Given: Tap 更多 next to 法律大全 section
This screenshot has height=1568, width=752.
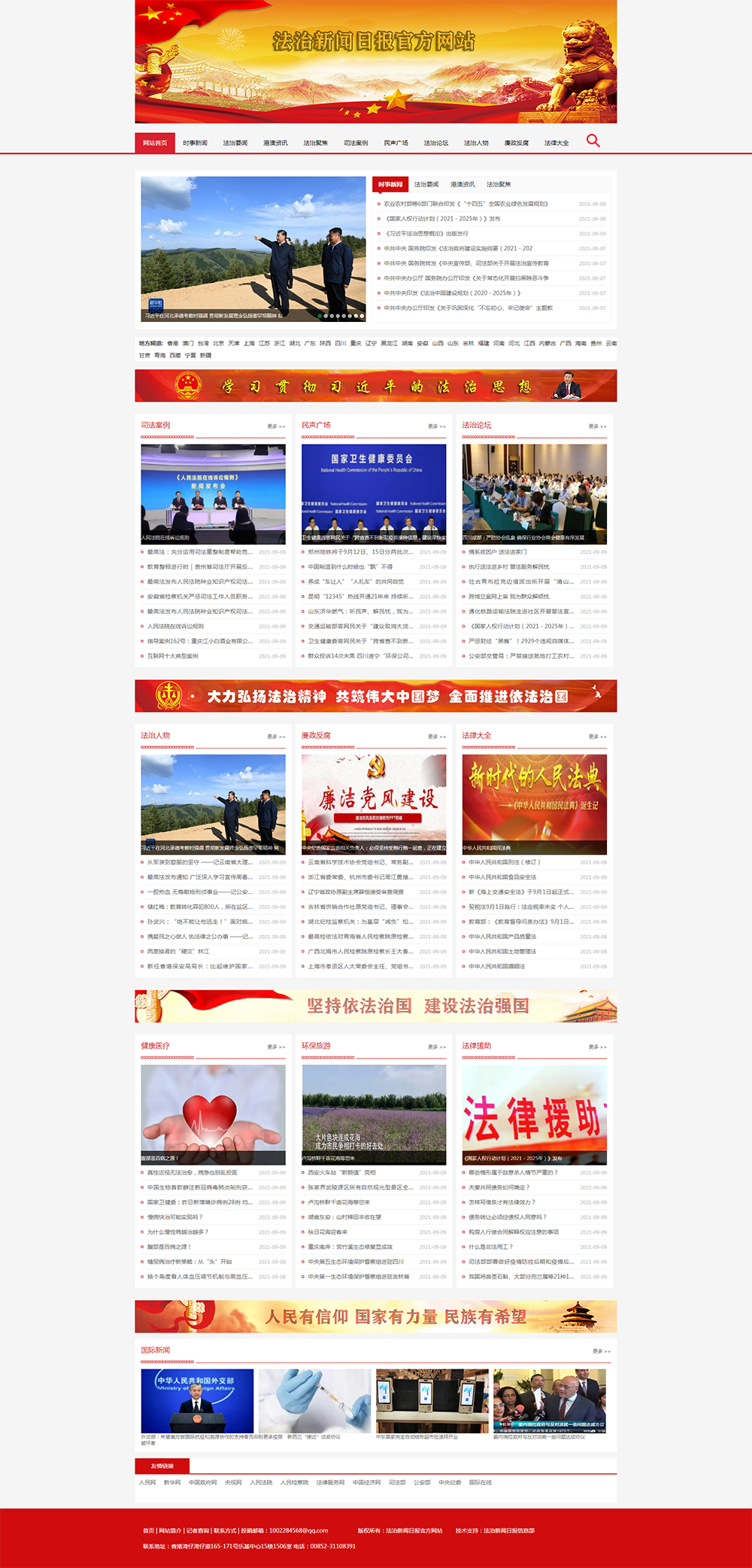Looking at the screenshot, I should point(597,737).
